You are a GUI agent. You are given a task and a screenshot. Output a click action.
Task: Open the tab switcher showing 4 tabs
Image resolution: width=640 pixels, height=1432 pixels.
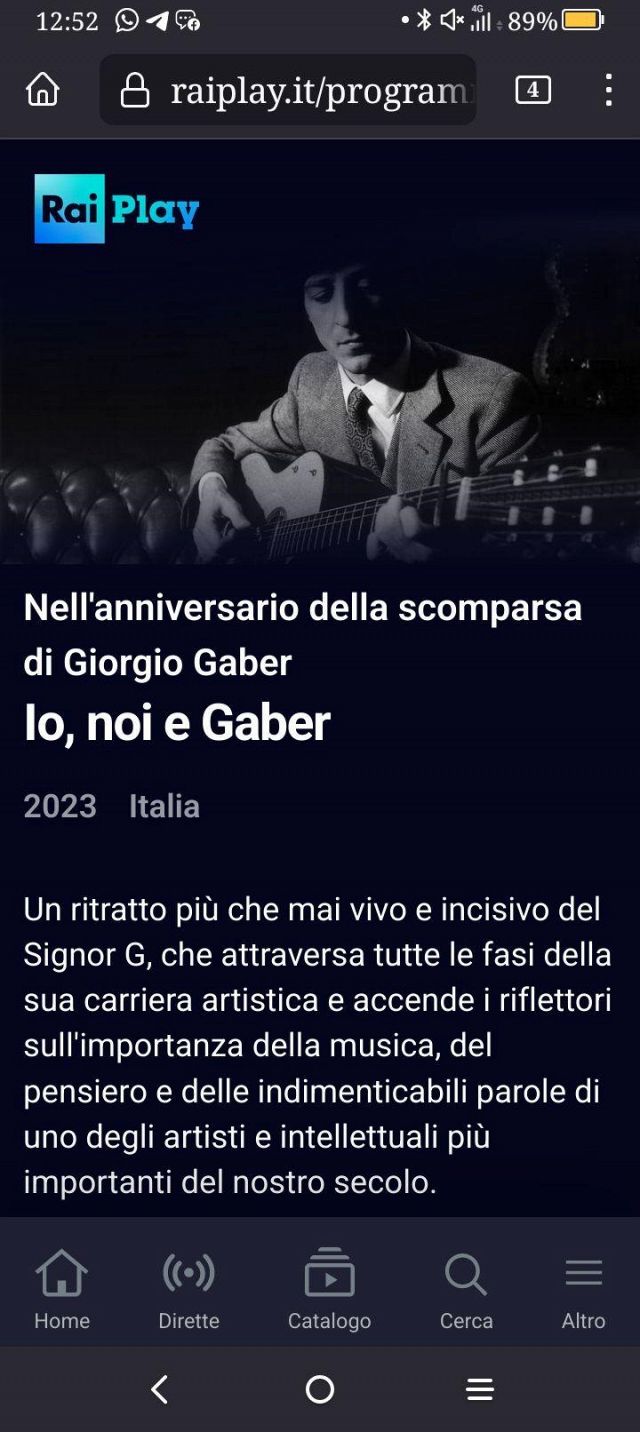pos(532,90)
